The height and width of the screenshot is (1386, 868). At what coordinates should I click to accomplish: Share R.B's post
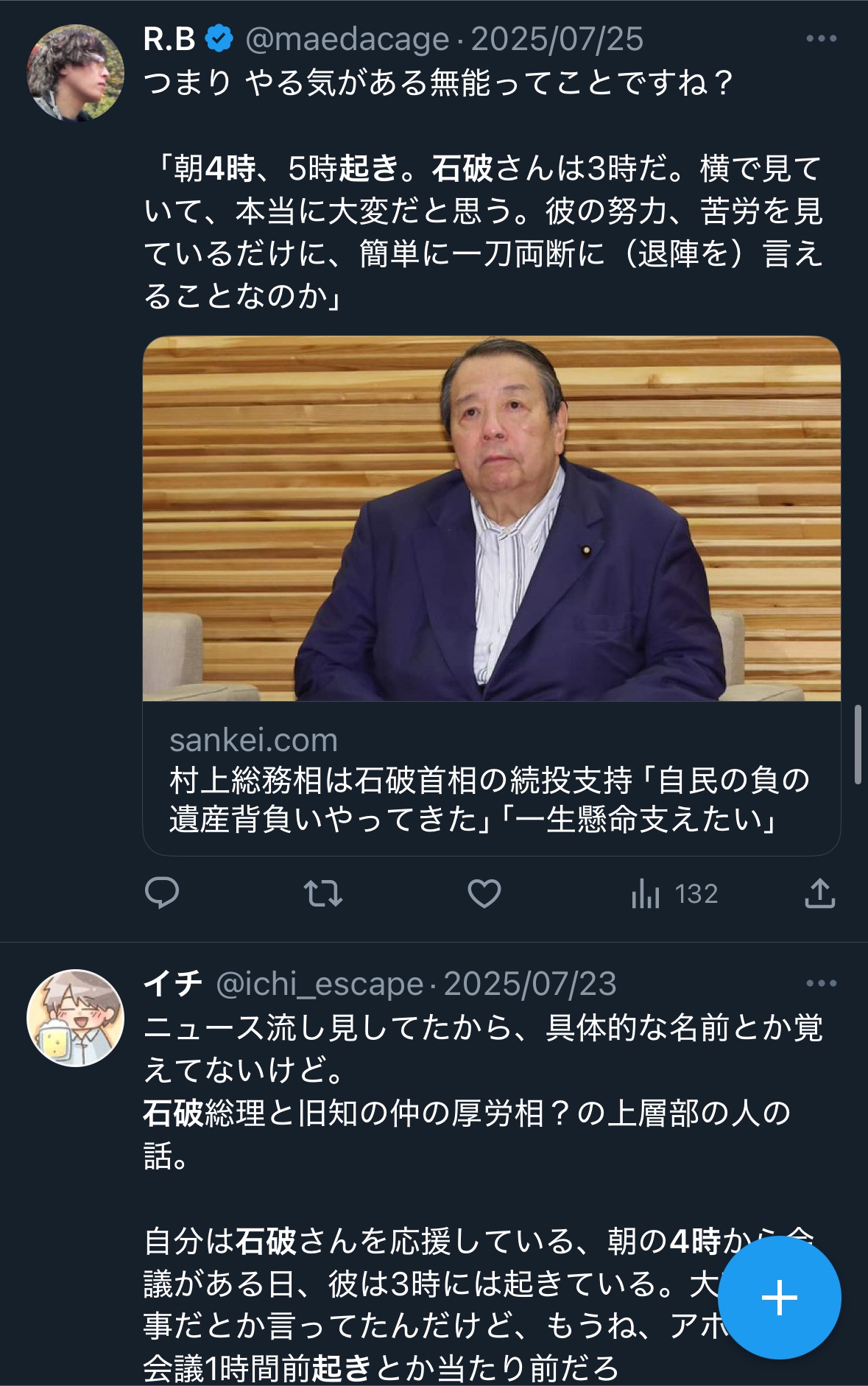(819, 893)
